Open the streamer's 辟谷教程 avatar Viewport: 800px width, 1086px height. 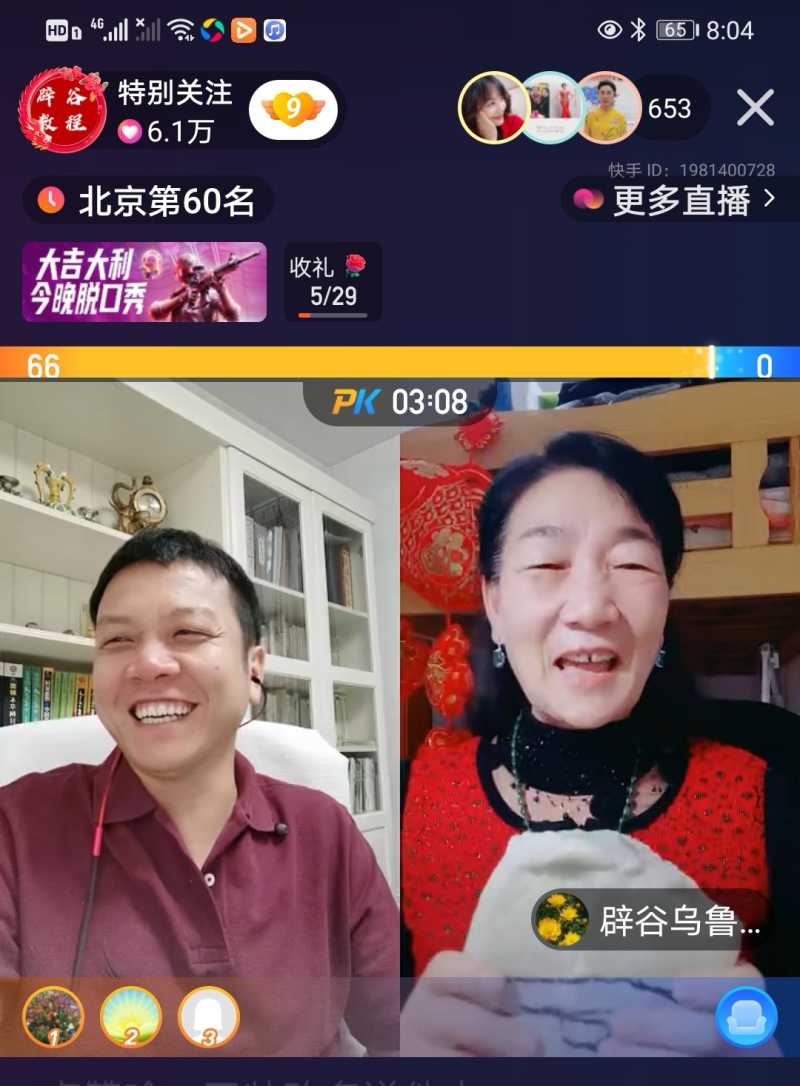tap(62, 108)
